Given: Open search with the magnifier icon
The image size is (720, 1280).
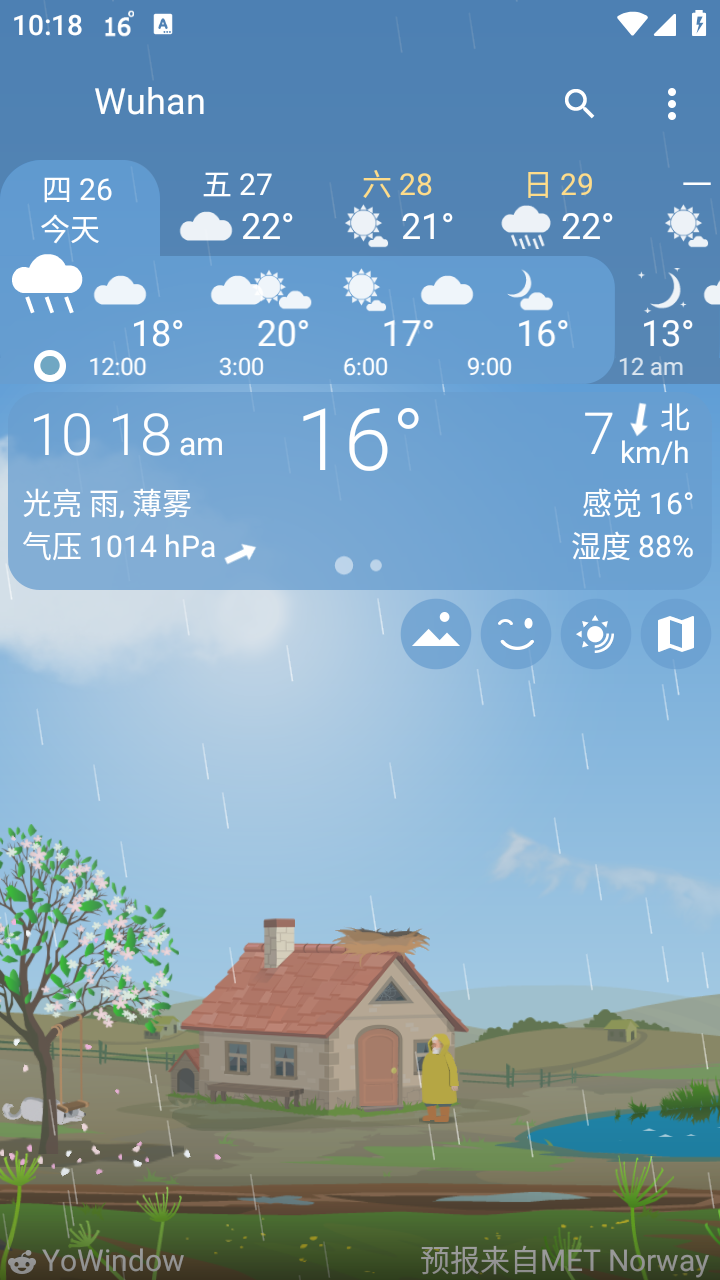Looking at the screenshot, I should point(580,103).
